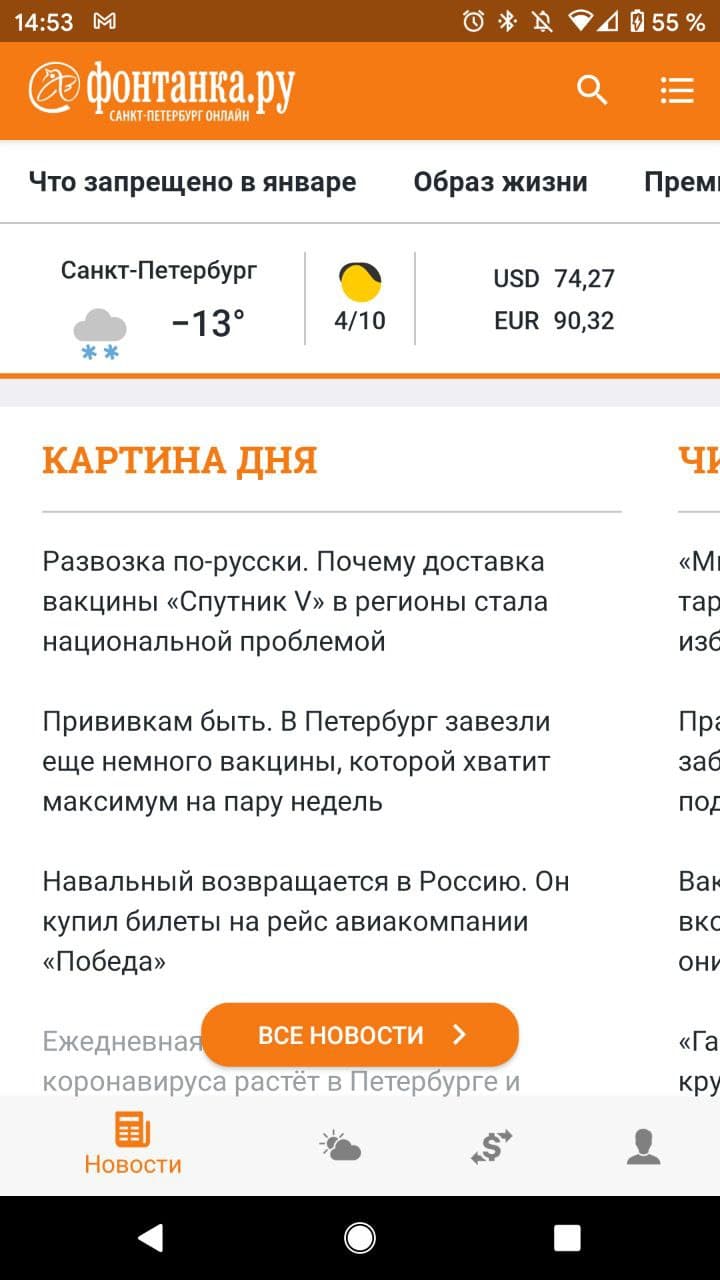Image resolution: width=720 pixels, height=1280 pixels.
Task: Tap the «Все новости» button
Action: [360, 1034]
